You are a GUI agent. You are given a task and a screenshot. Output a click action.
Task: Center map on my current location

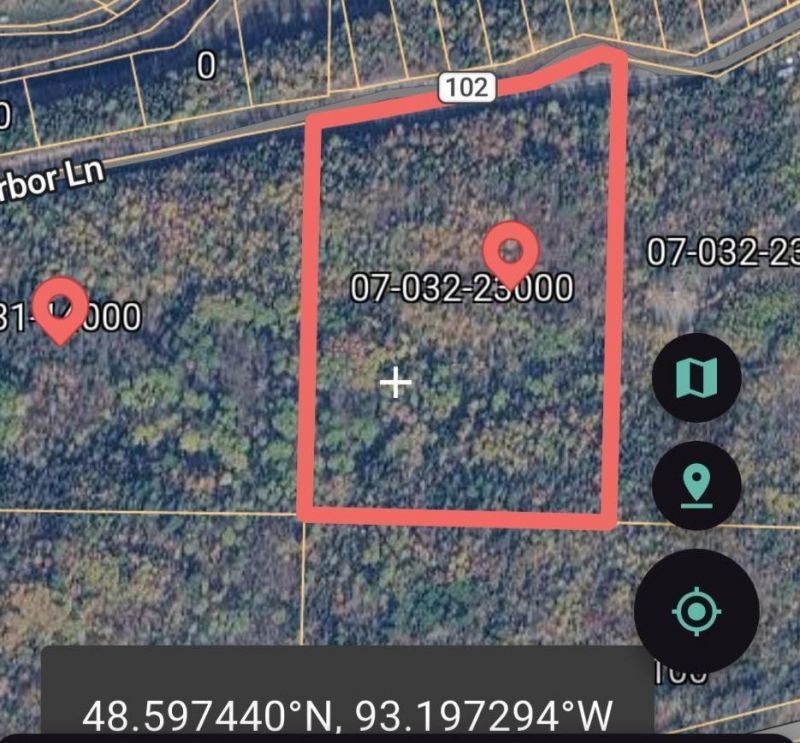[x=696, y=609]
